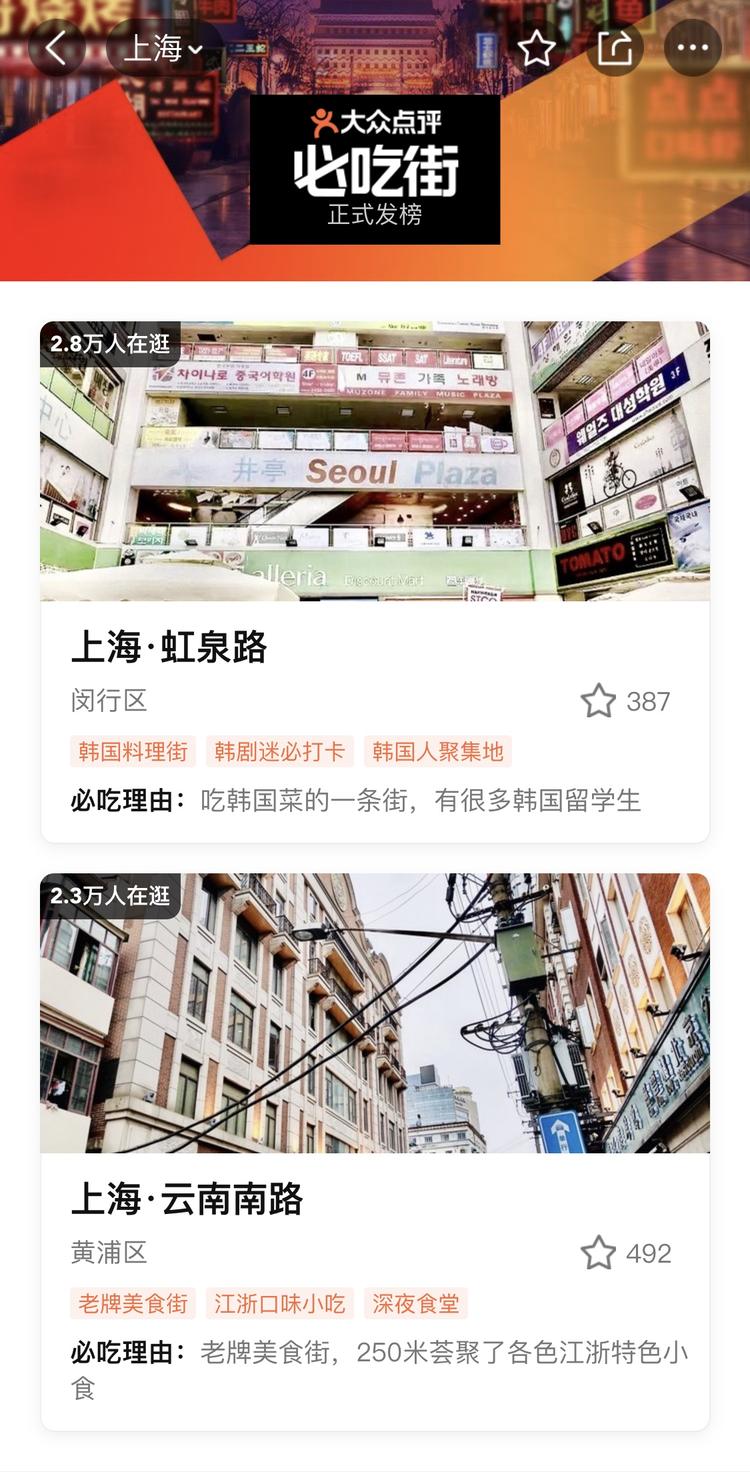The image size is (750, 1472).
Task: Share this 必吃街 list
Action: coord(615,47)
